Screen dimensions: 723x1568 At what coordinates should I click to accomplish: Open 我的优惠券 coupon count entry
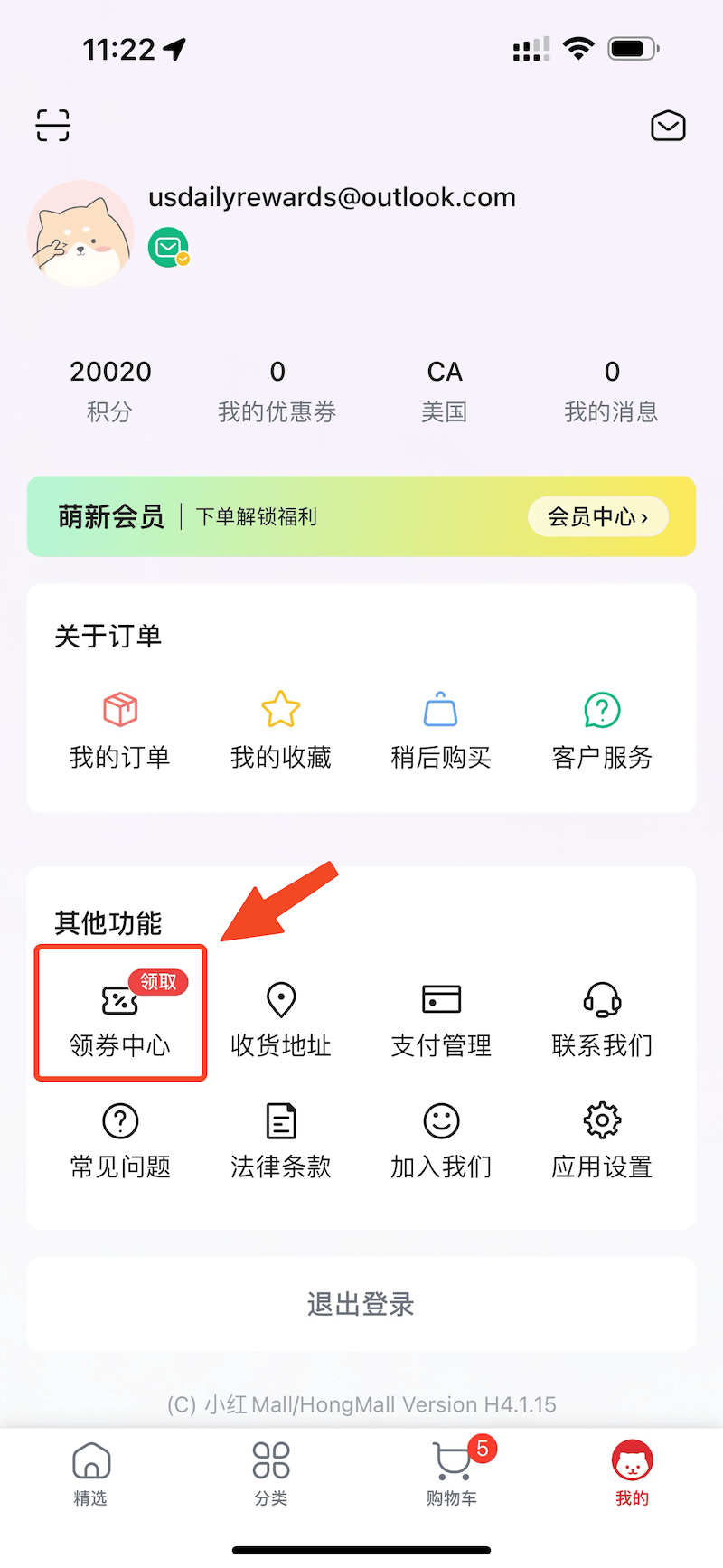coord(277,389)
